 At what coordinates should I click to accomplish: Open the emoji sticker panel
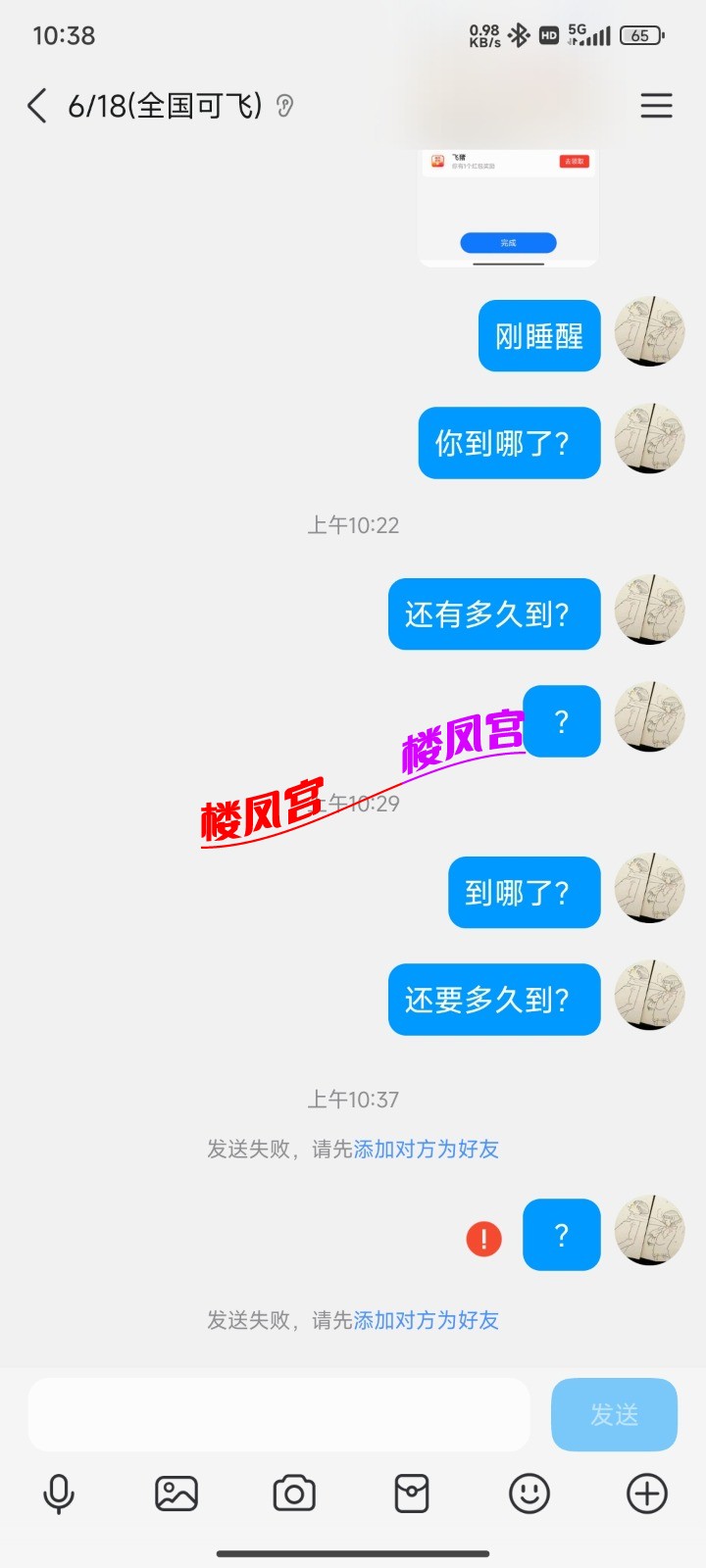click(x=529, y=1494)
